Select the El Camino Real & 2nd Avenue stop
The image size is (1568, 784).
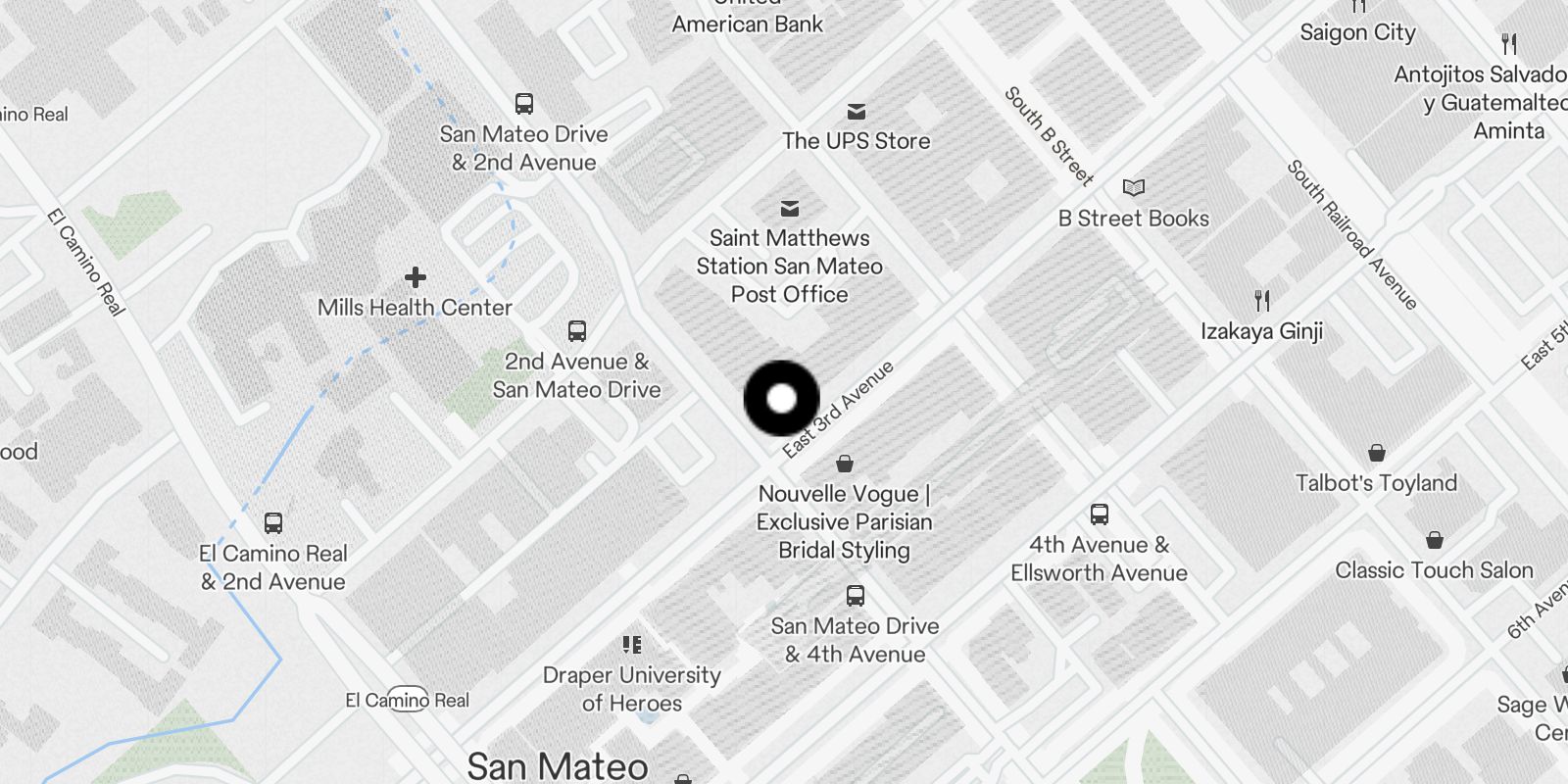(273, 523)
